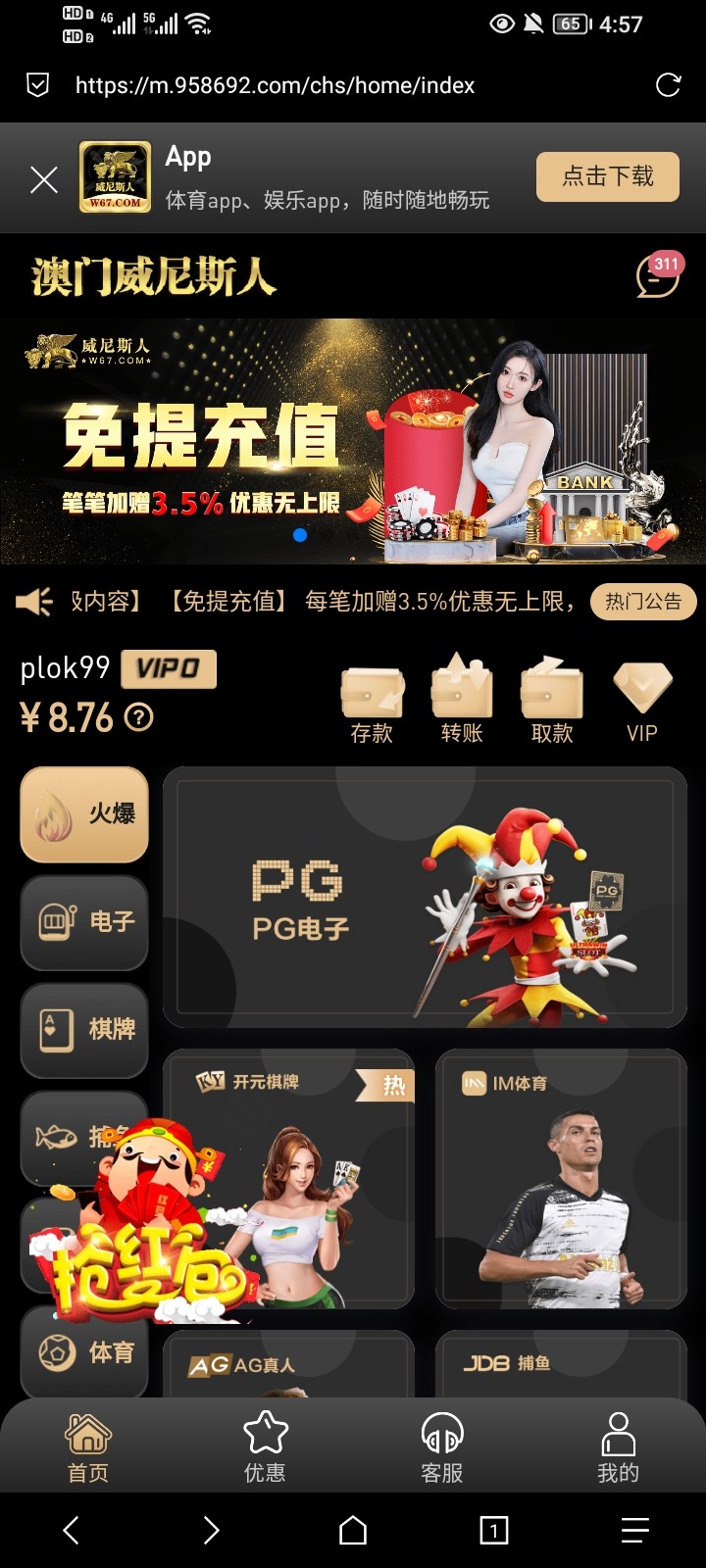
Task: Tap the balance help question mark
Action: pyautogui.click(x=139, y=717)
